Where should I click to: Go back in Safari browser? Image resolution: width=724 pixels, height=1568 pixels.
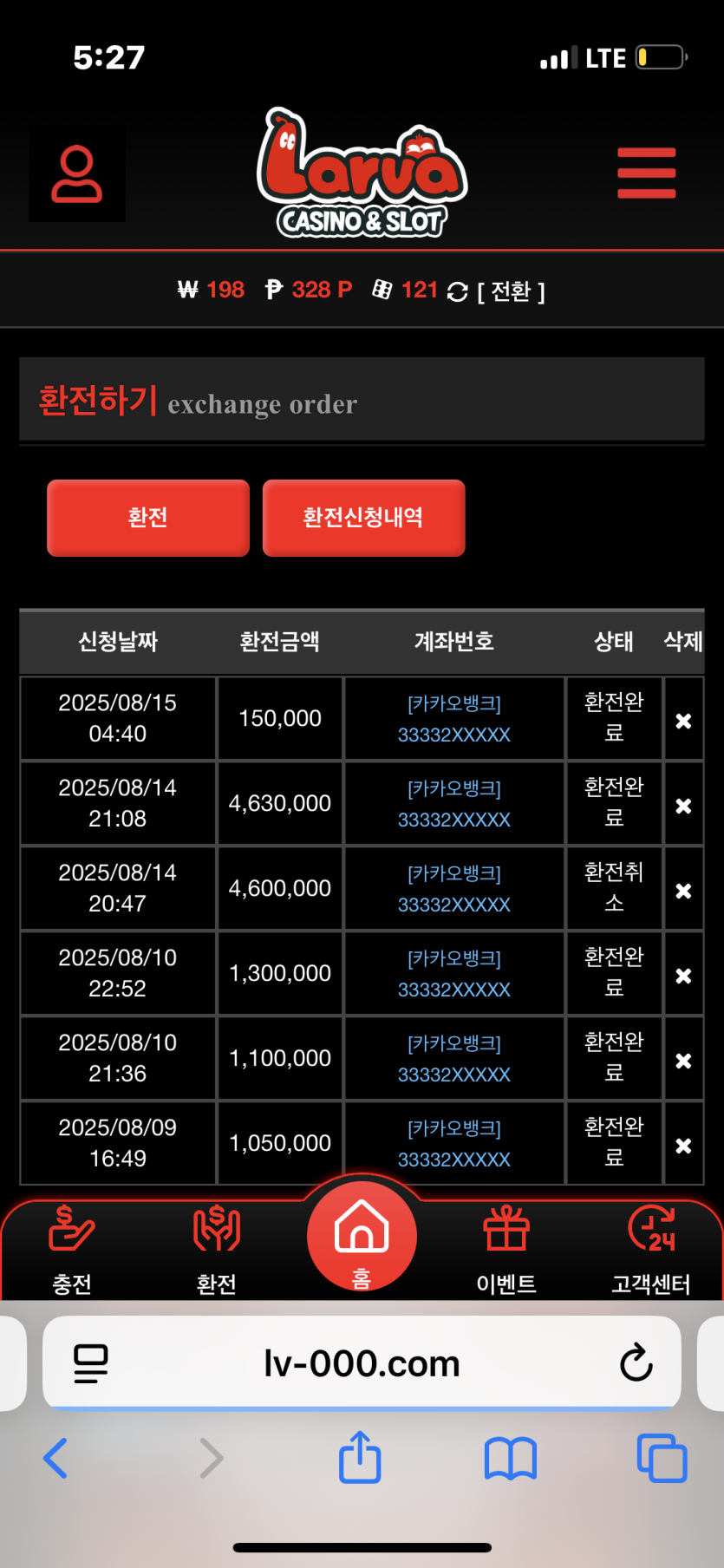[55, 1458]
